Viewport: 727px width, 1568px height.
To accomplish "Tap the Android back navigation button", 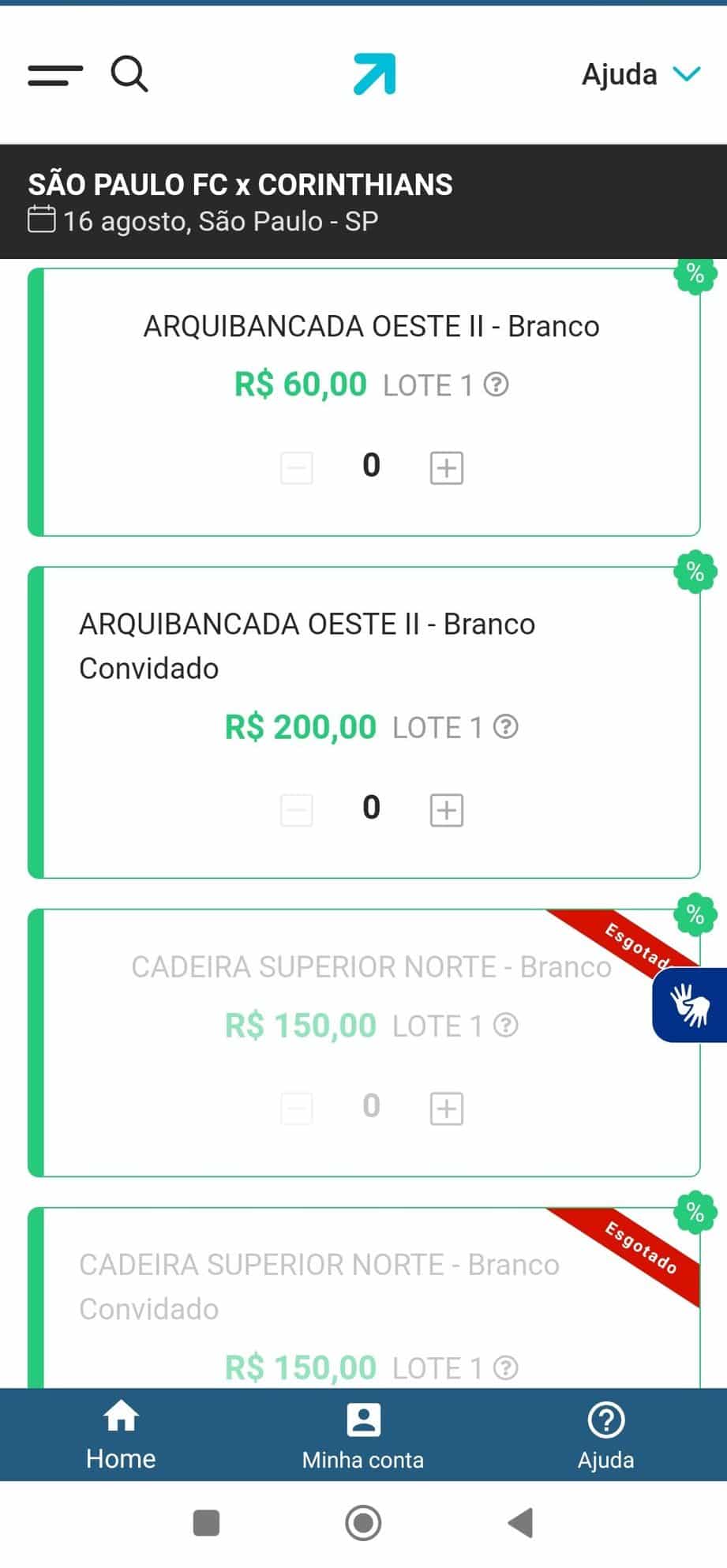I will point(520,1524).
